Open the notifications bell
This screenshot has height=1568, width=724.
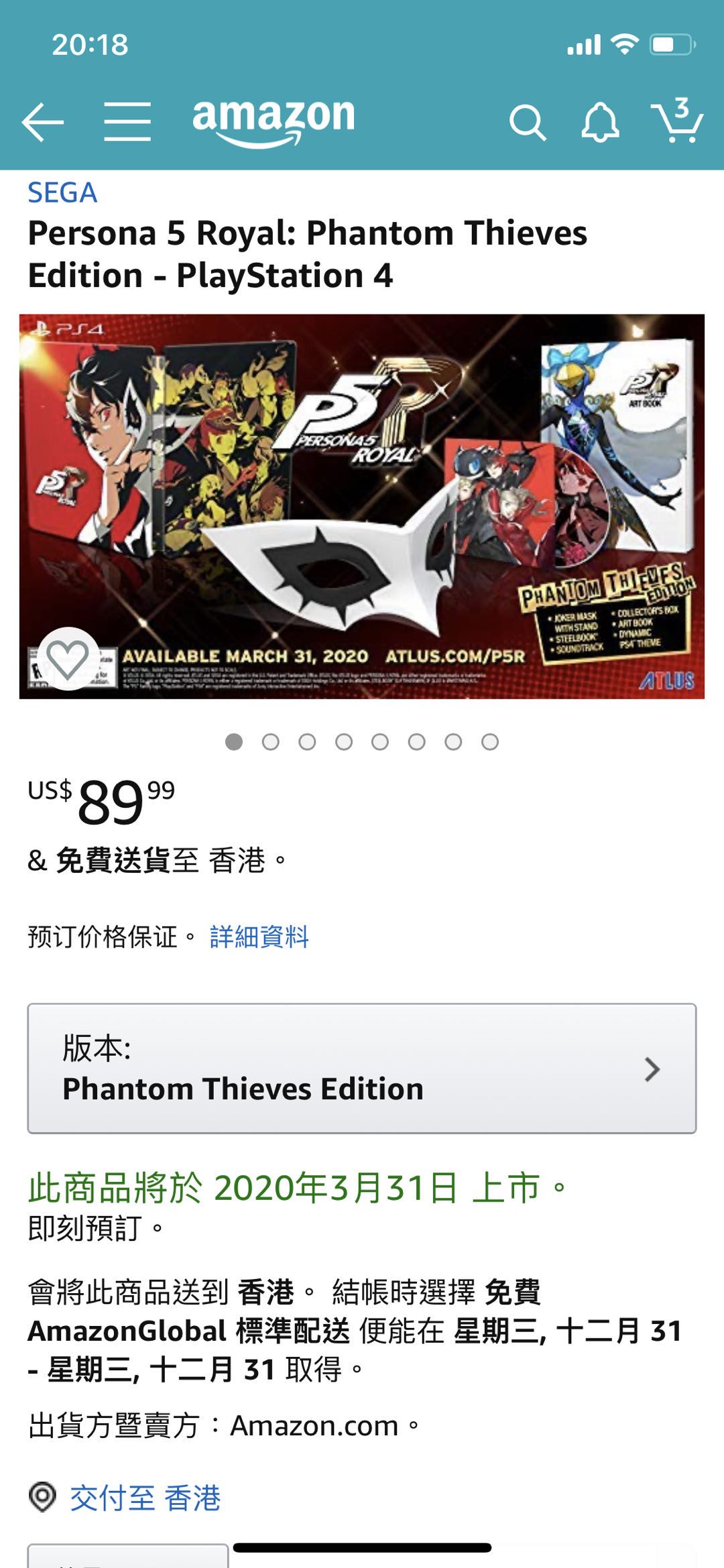599,123
